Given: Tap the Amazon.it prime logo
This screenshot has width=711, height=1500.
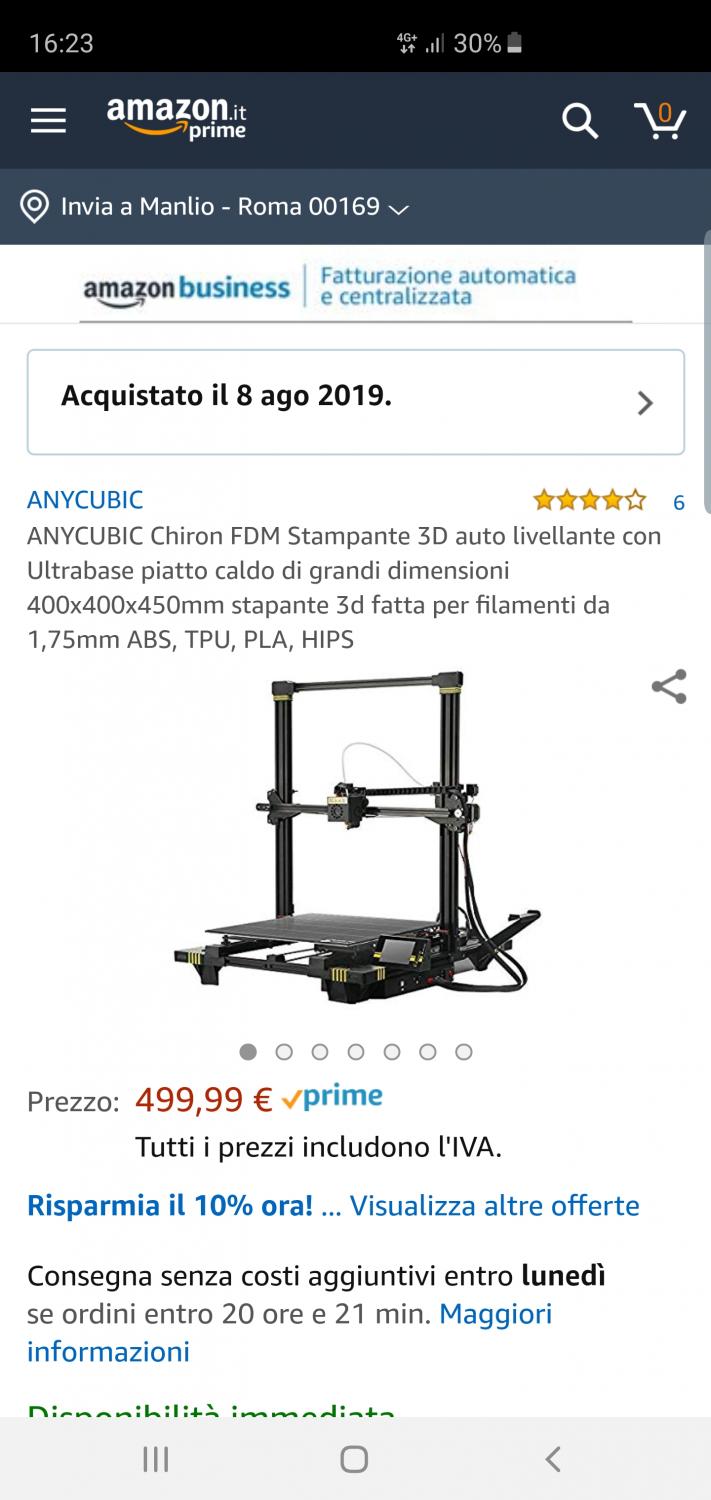Looking at the screenshot, I should [x=176, y=119].
